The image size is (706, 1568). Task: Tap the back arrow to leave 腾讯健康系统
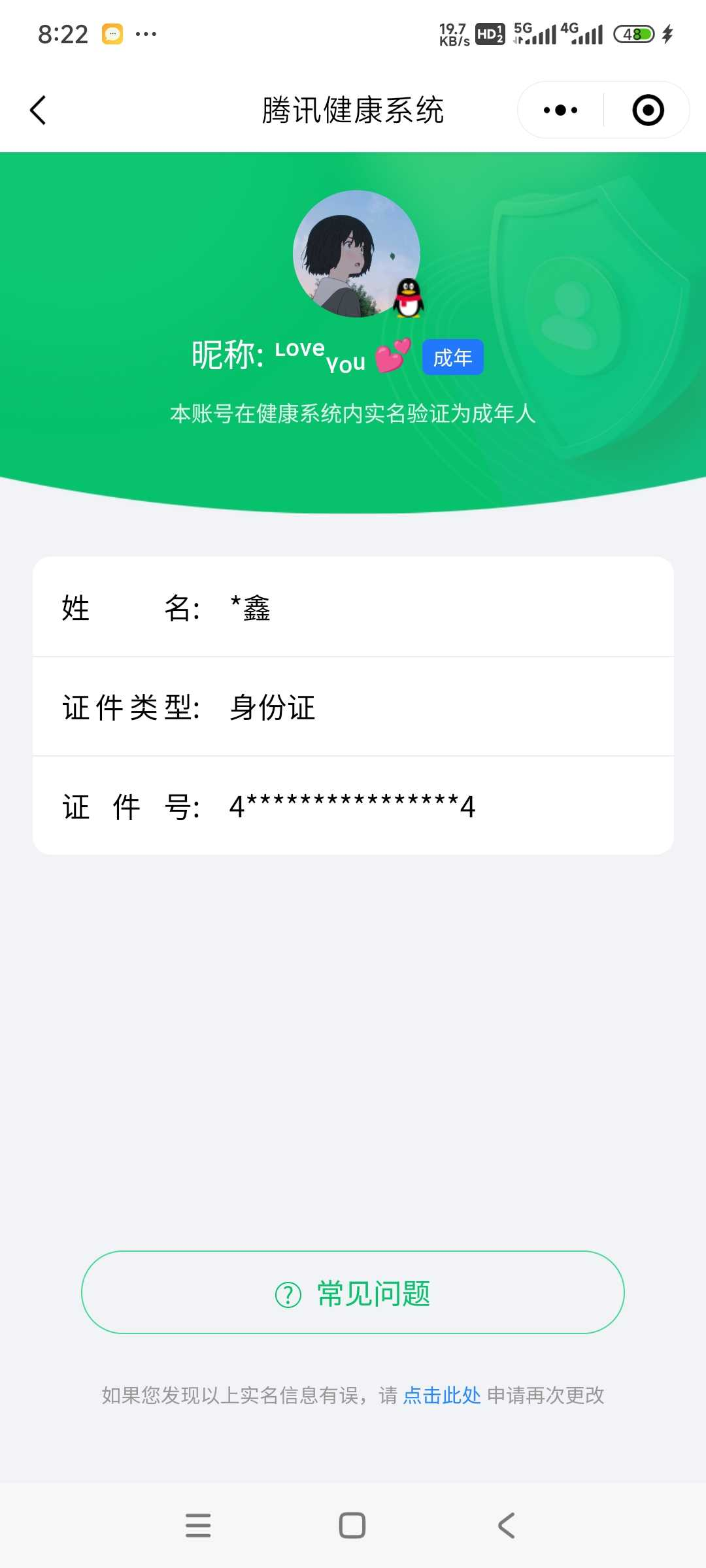(37, 110)
